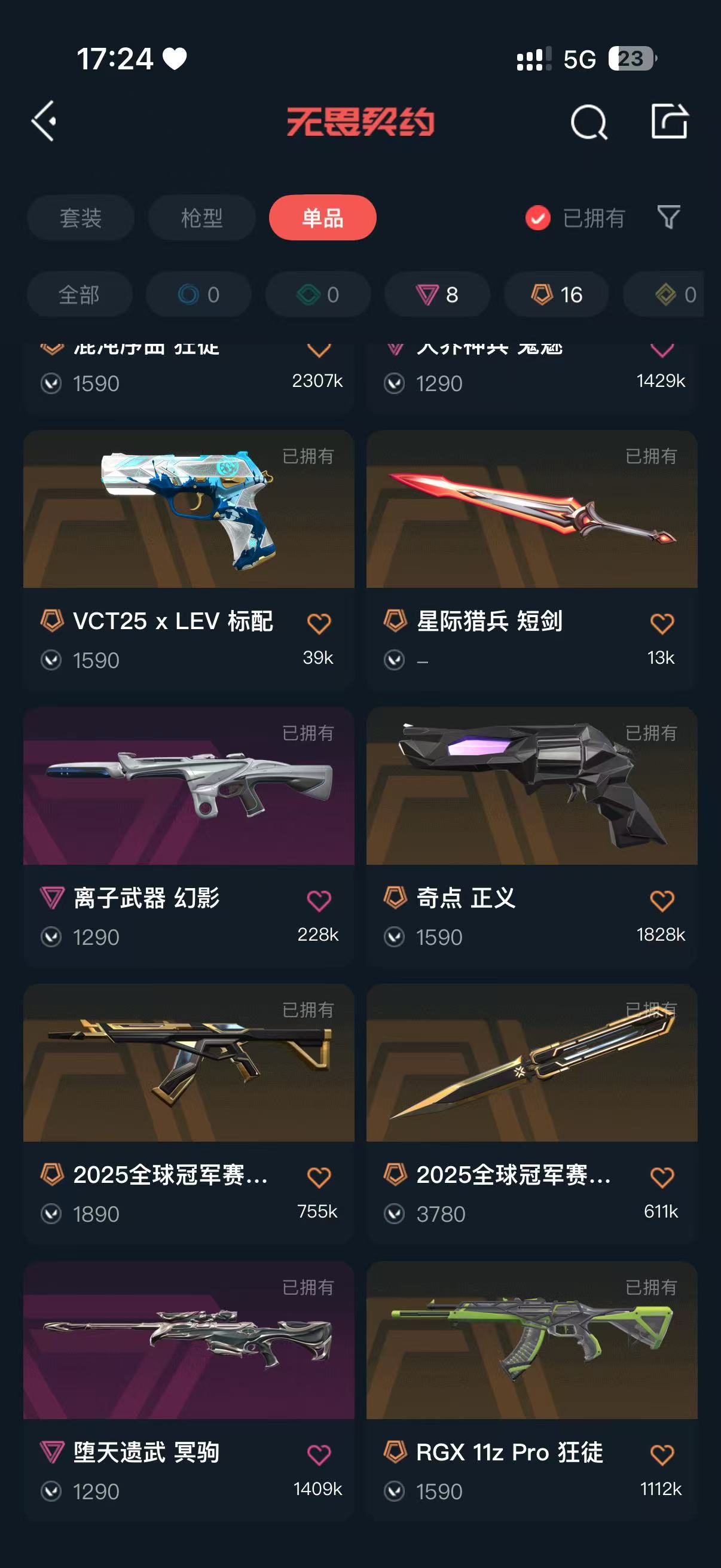Open the 2025全球冠军赛 knife card priced 3780
This screenshot has height=1568, width=721.
[x=531, y=1114]
